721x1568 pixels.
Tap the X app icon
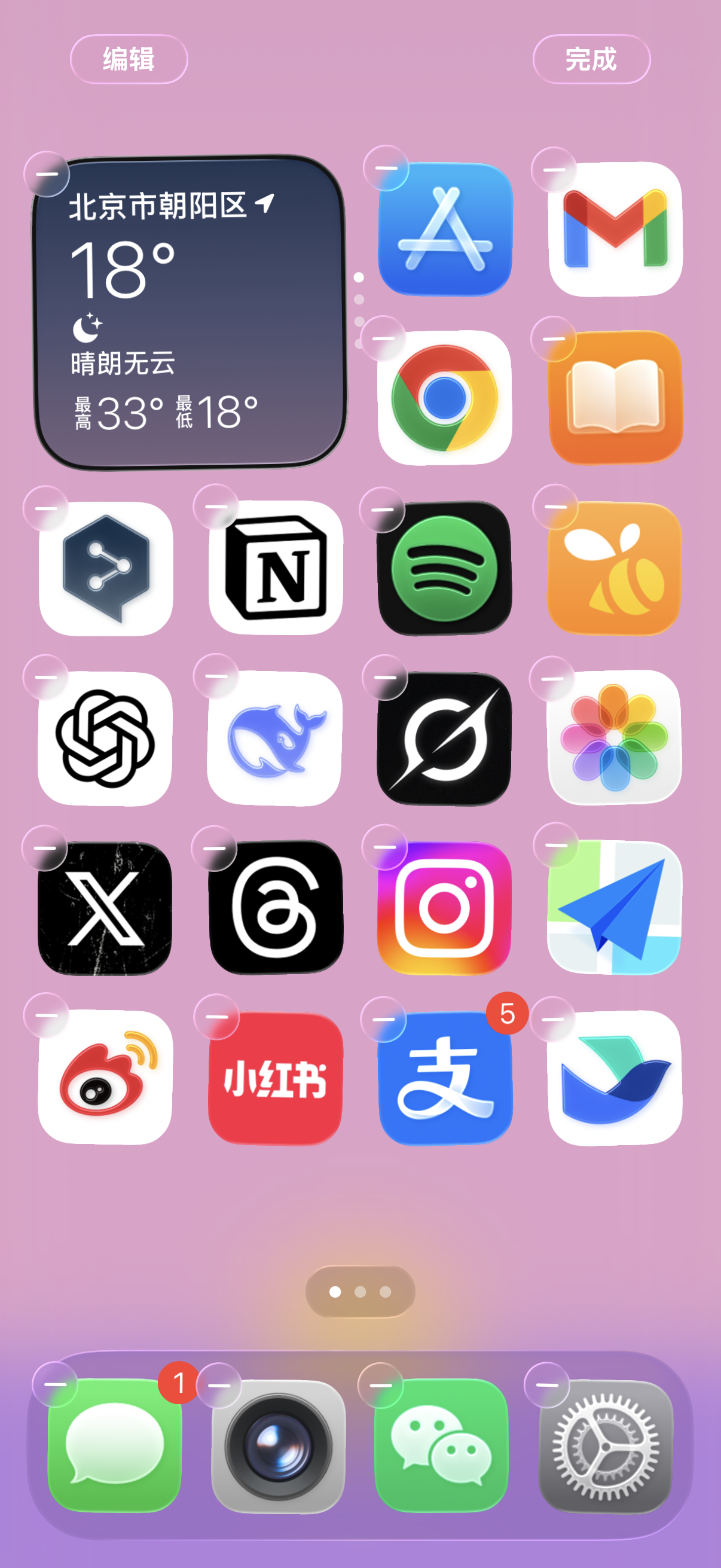point(105,908)
